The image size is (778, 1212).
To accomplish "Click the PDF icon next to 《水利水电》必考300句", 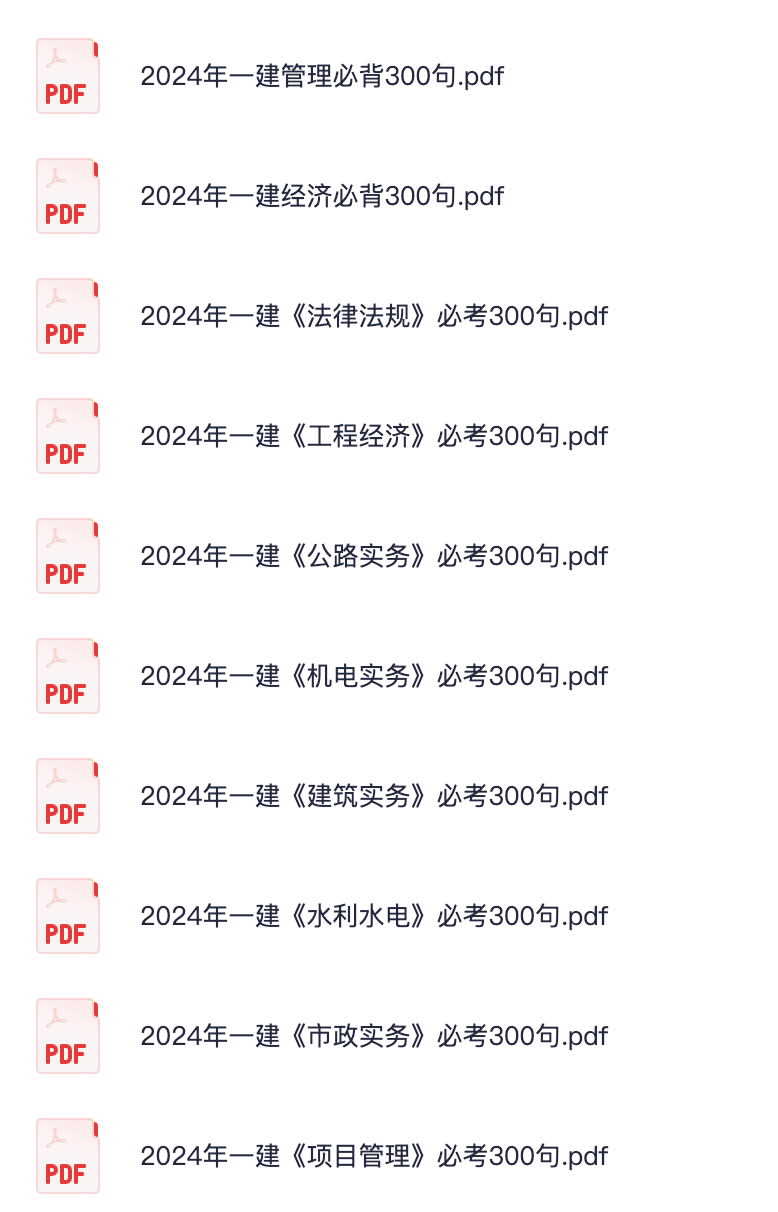I will [67, 916].
